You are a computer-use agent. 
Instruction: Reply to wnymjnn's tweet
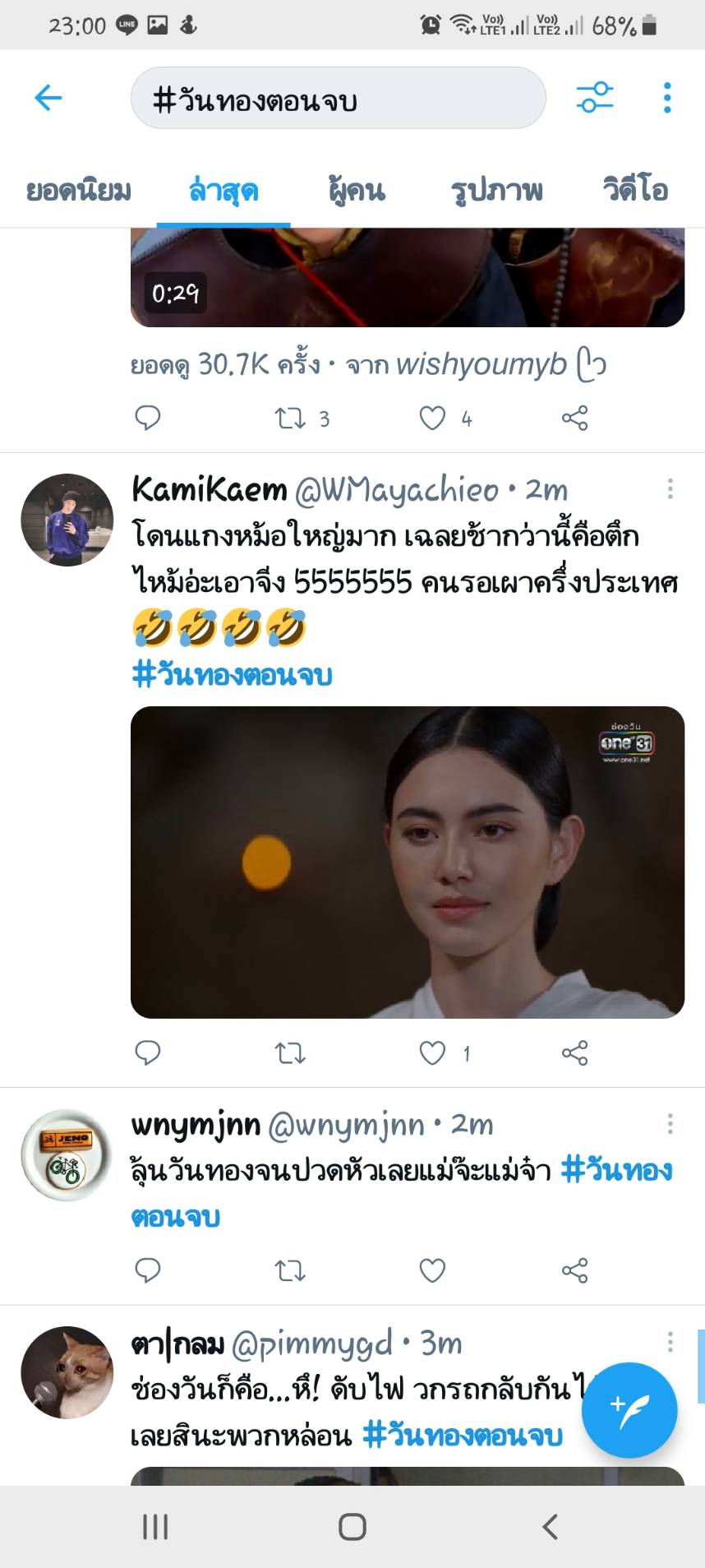coord(148,1270)
